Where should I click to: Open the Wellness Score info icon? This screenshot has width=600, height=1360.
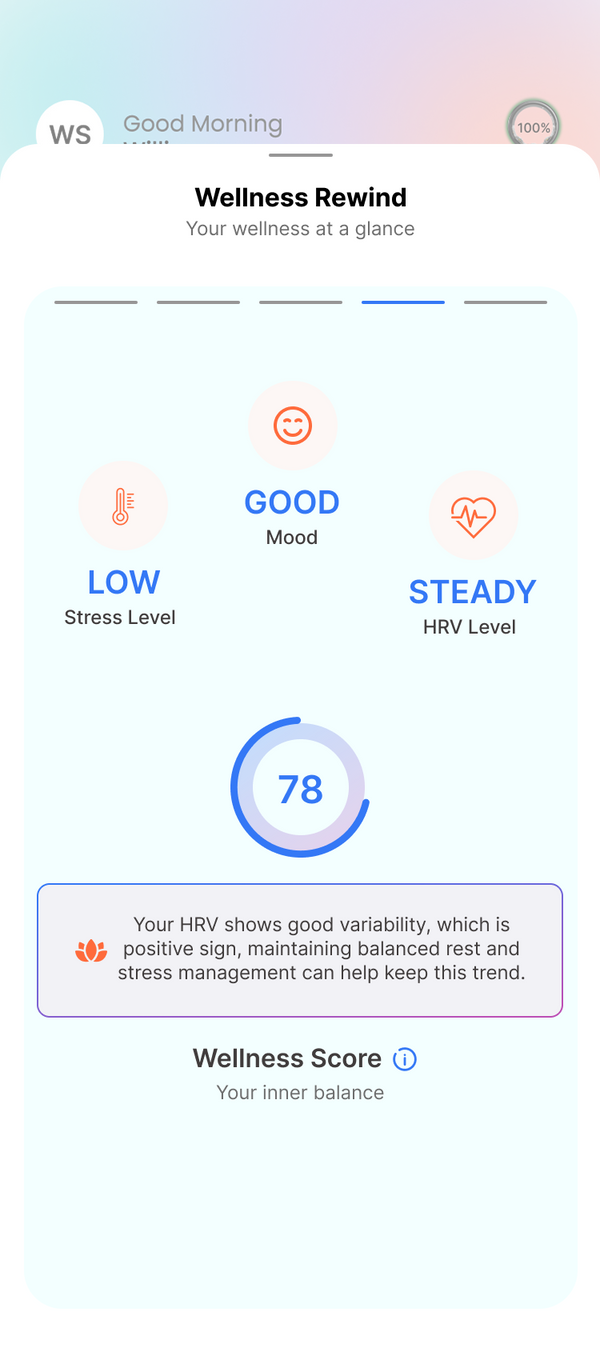click(x=405, y=1059)
